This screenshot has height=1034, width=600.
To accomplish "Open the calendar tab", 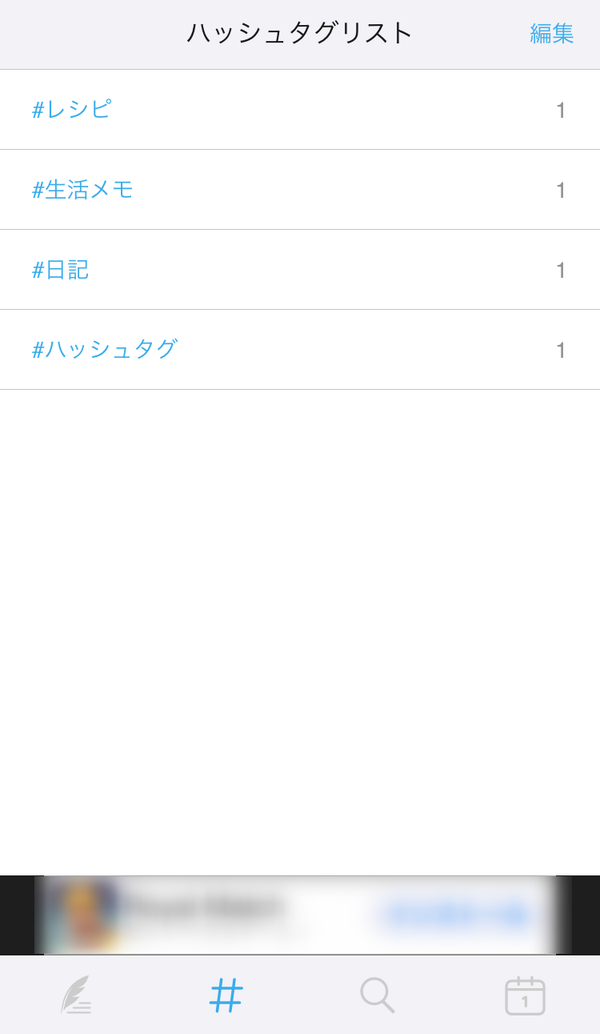I will [x=525, y=995].
